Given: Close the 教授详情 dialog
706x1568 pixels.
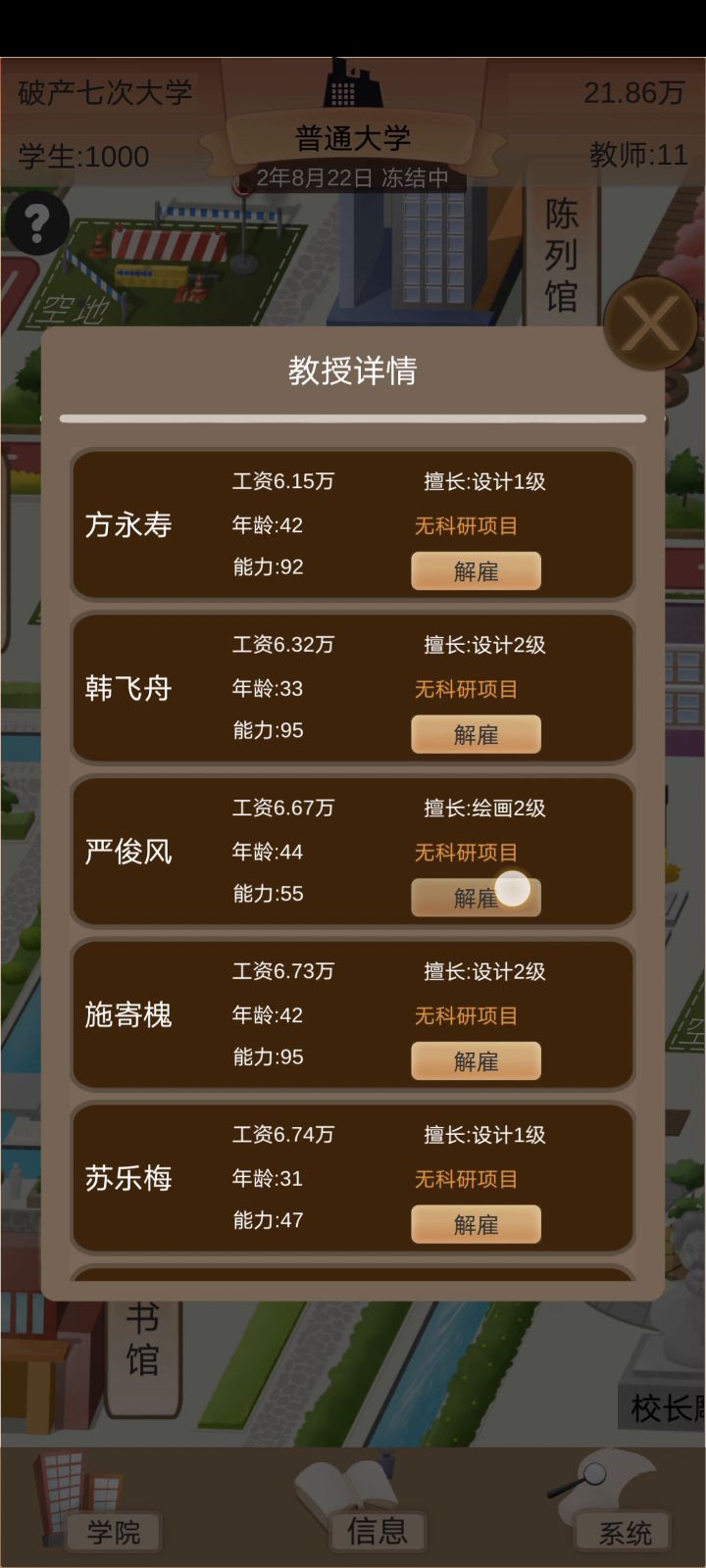Looking at the screenshot, I should (649, 322).
